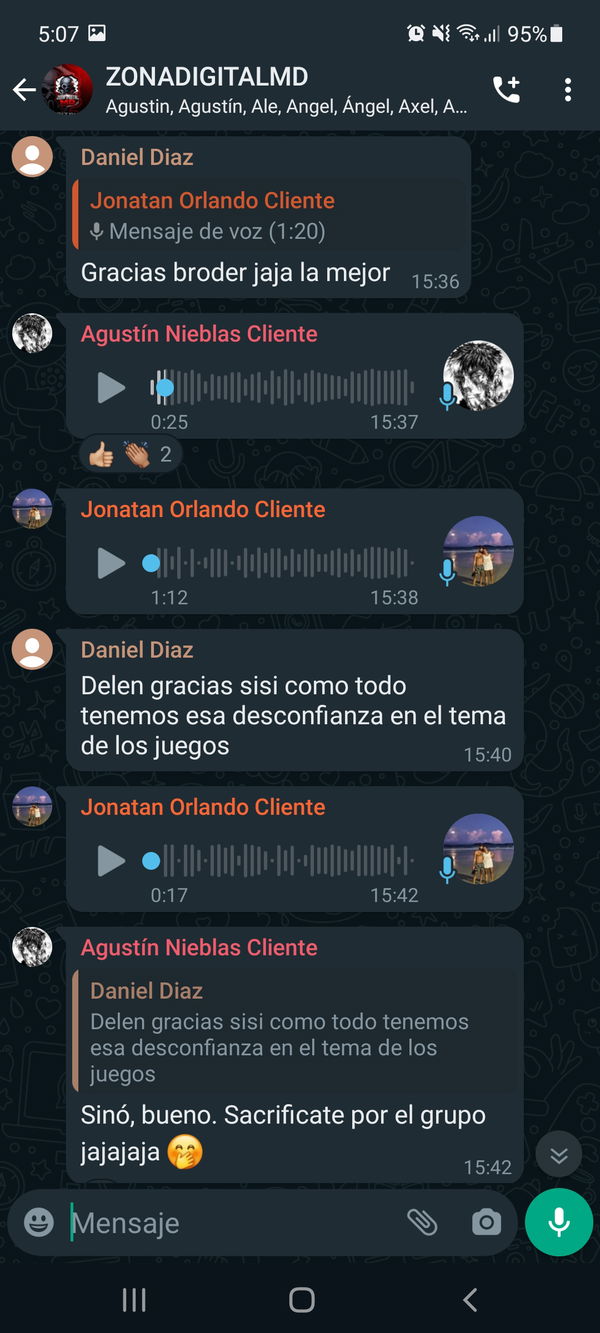Image resolution: width=600 pixels, height=1333 pixels.
Task: Go to the home screen
Action: click(301, 1299)
